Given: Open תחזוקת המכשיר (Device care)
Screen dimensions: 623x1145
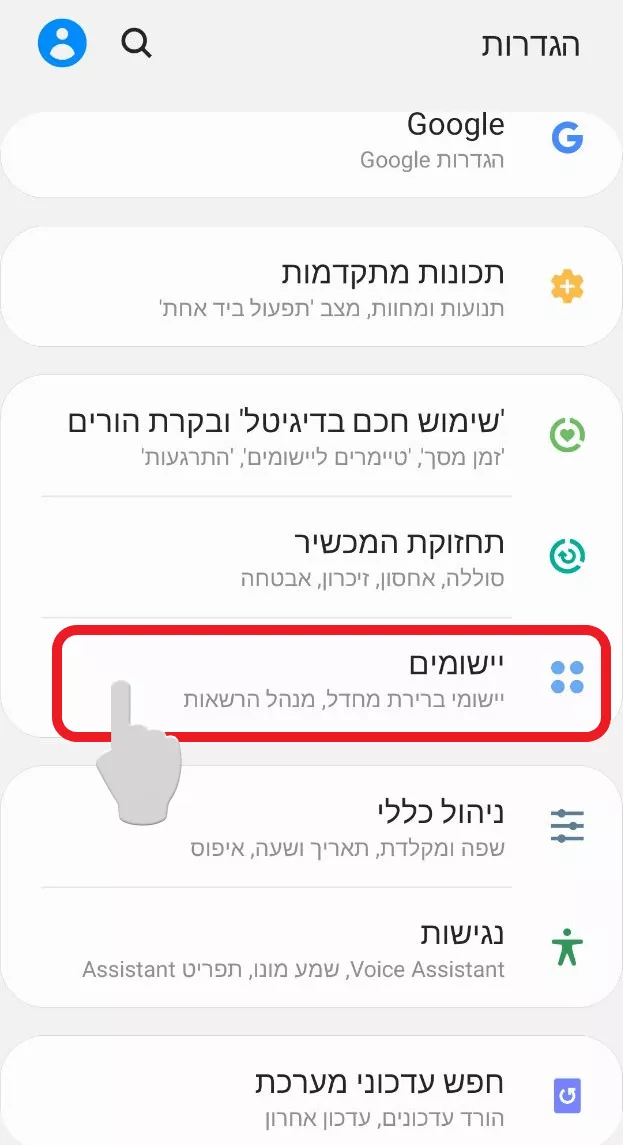Looking at the screenshot, I should pyautogui.click(x=311, y=557).
